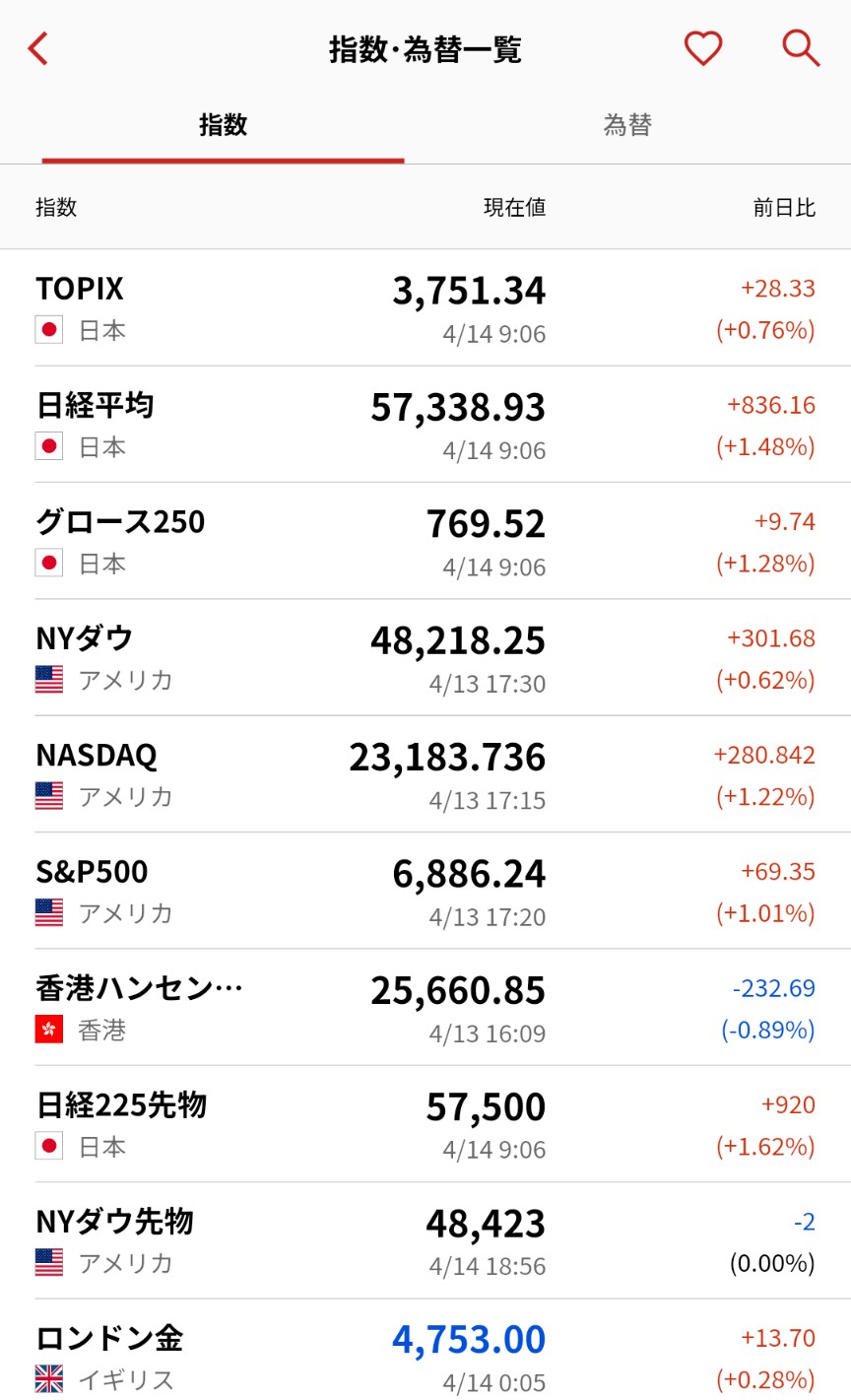Screen dimensions: 851x1400
Task: Open the 香港ハンセン index row
Action: point(425,1007)
